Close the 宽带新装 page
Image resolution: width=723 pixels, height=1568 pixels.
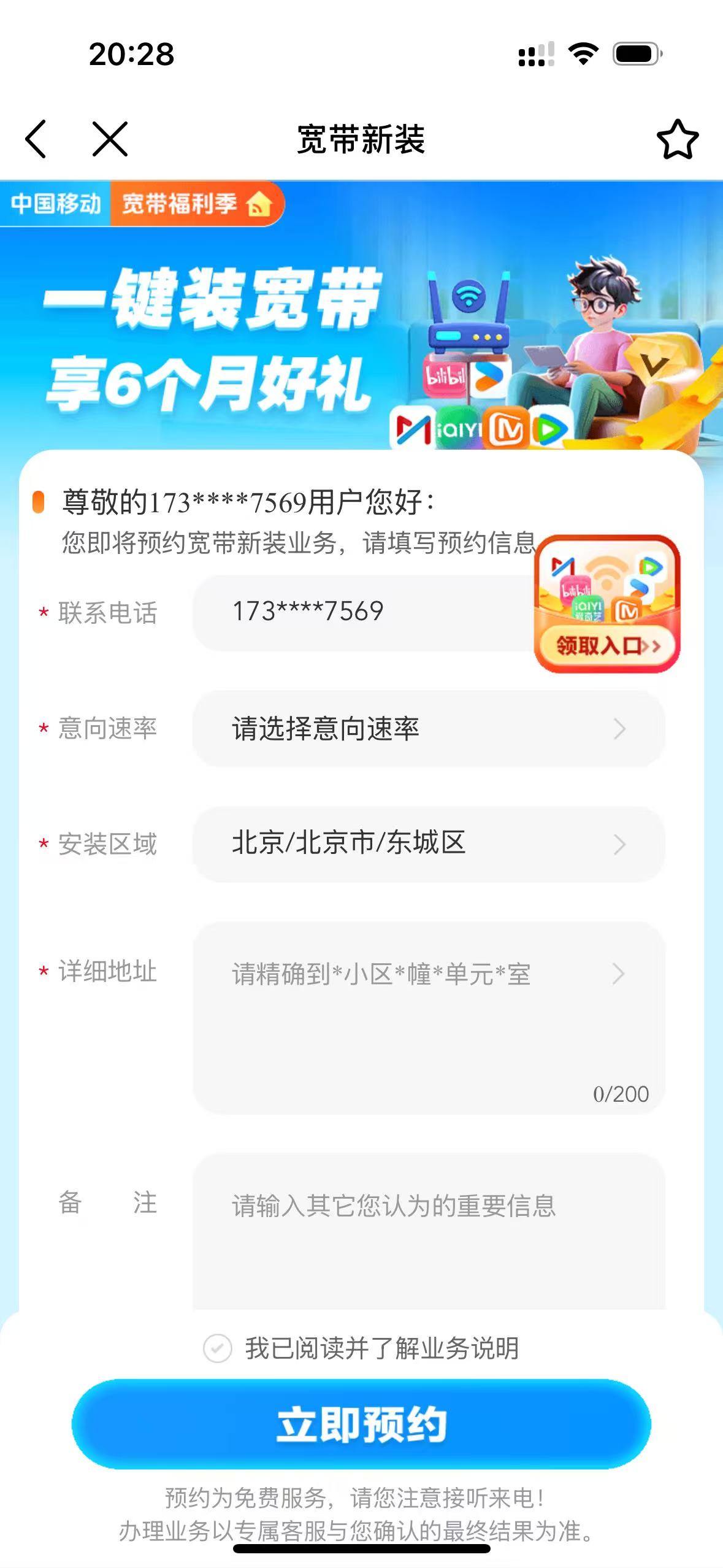click(x=110, y=139)
